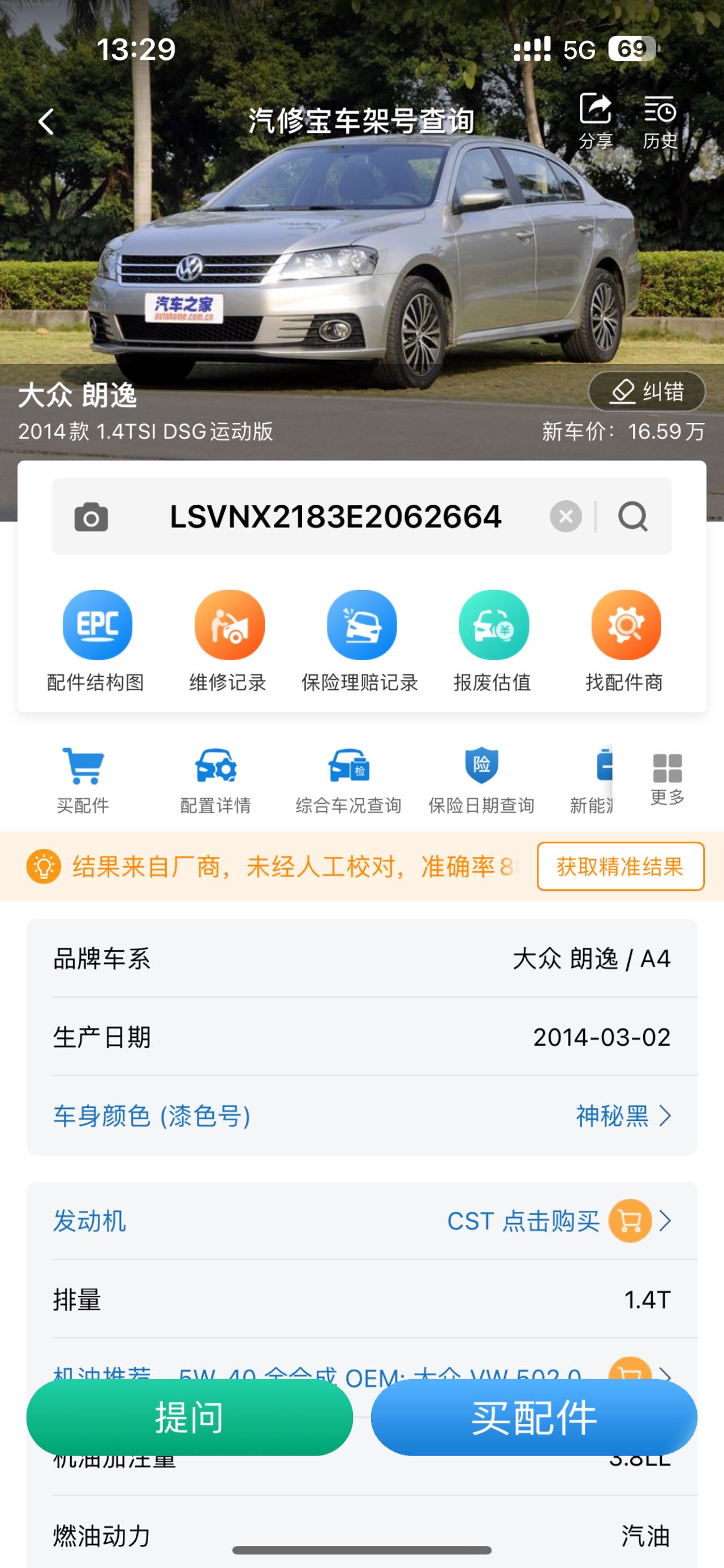
Task: Tap the 纠错 error correction button
Action: 647,391
